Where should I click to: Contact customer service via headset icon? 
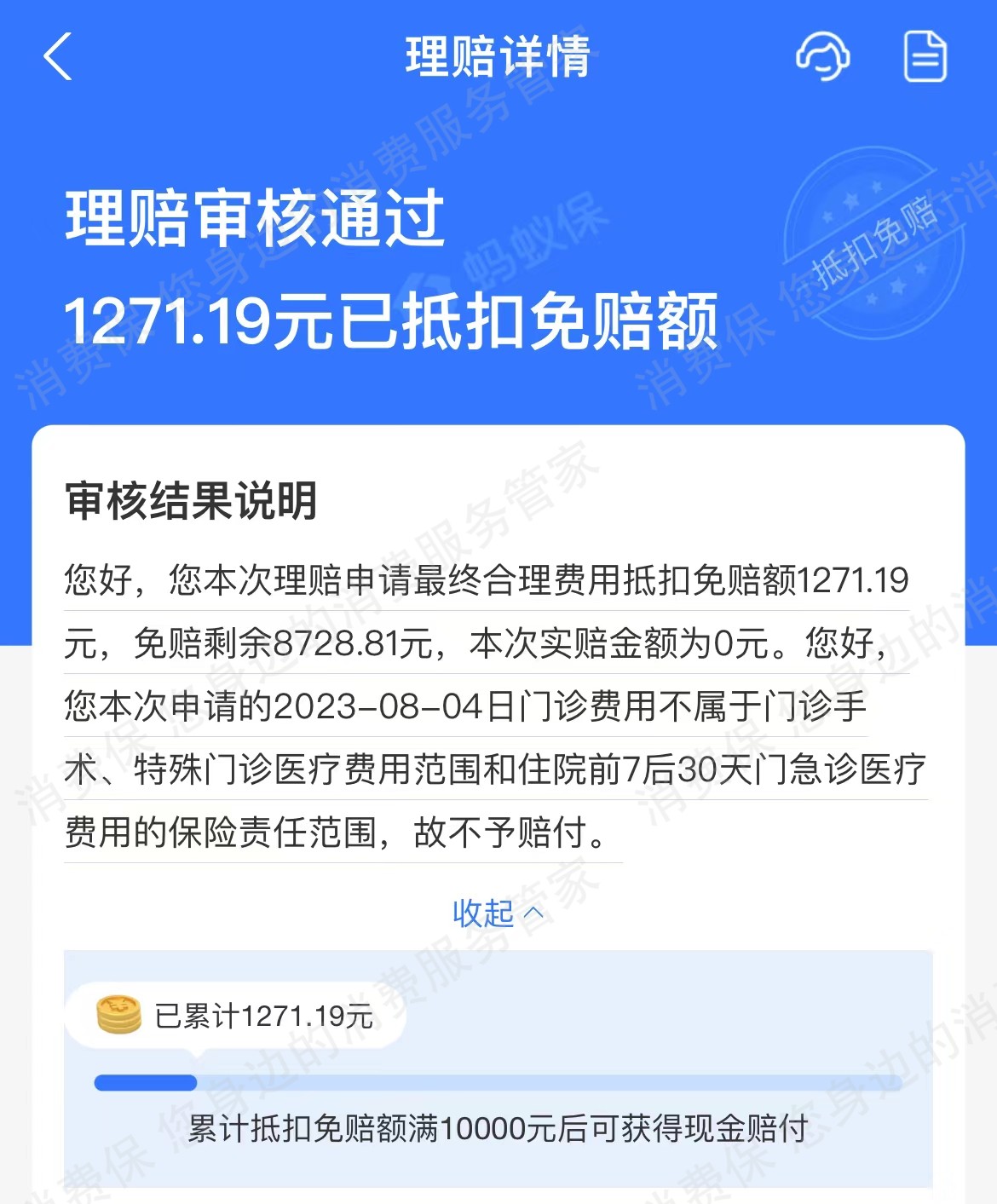822,56
